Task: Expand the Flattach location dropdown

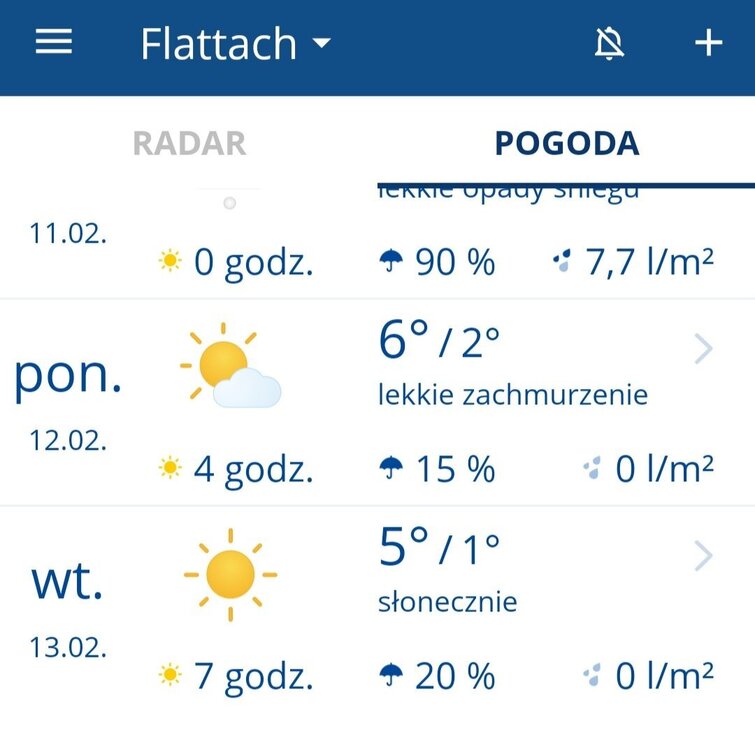Action: tap(236, 44)
